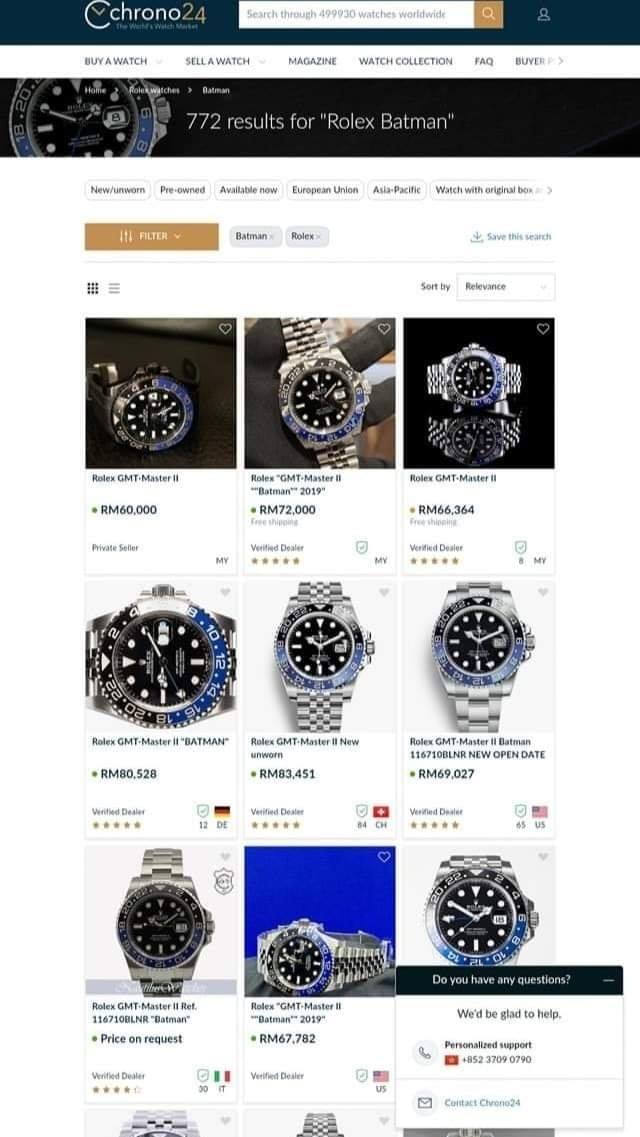Open the user account icon
640x1137 pixels.
544,15
